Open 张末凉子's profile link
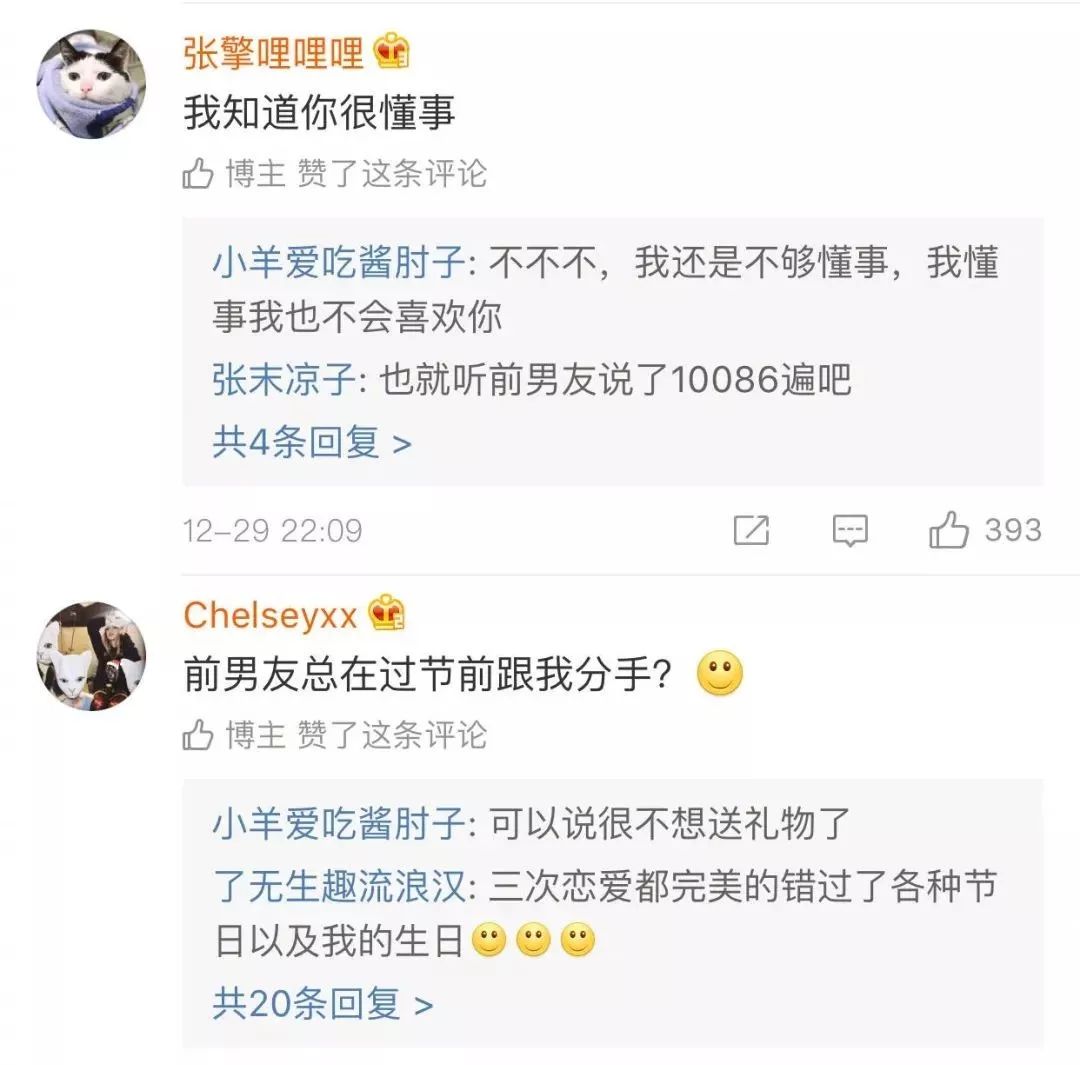1080x1065 pixels. pyautogui.click(x=285, y=380)
